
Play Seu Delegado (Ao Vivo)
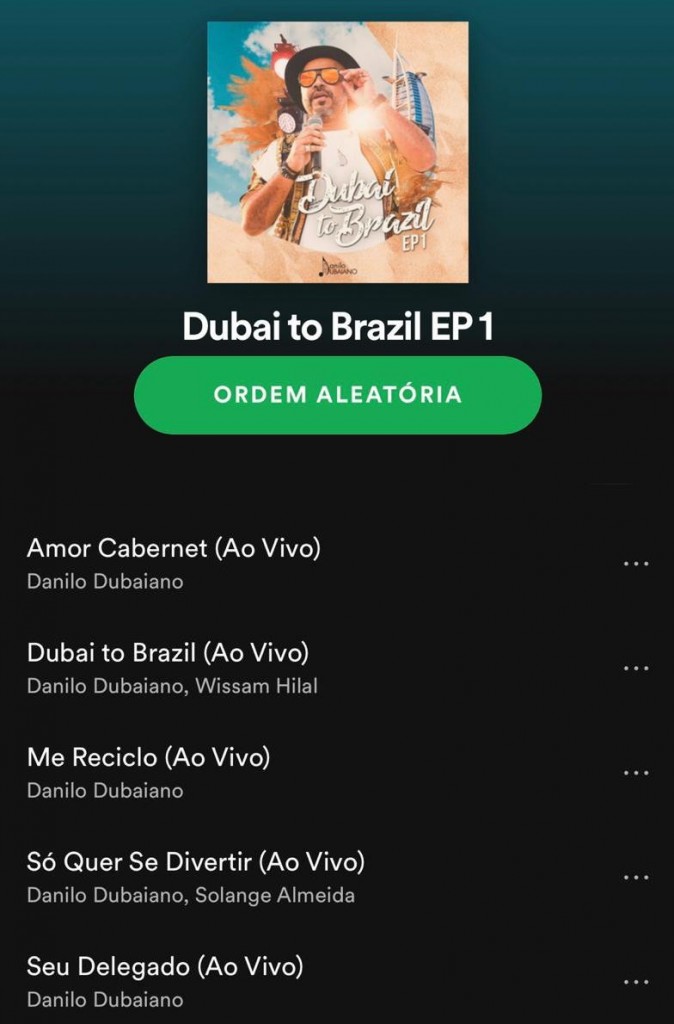pos(165,967)
